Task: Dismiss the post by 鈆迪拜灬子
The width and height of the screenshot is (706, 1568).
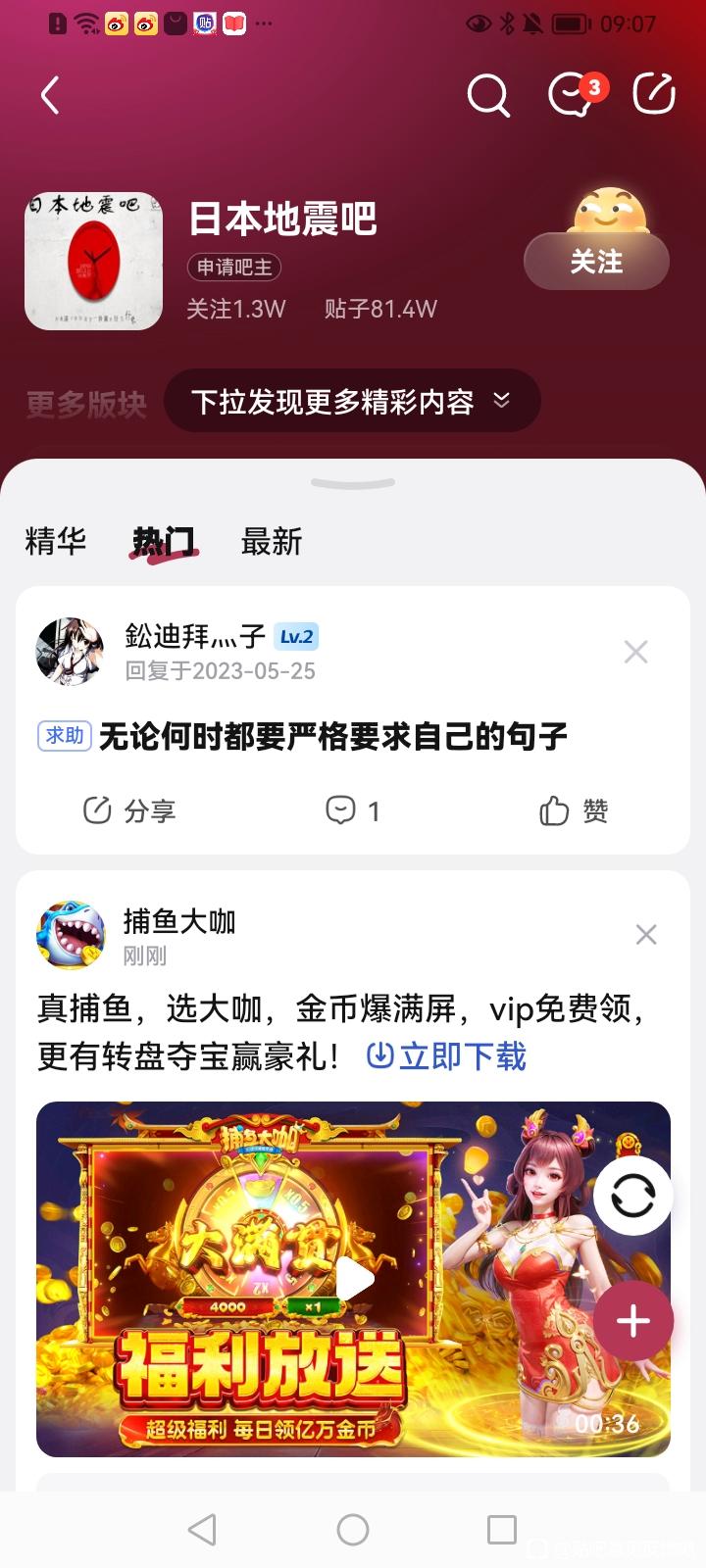Action: click(x=635, y=652)
